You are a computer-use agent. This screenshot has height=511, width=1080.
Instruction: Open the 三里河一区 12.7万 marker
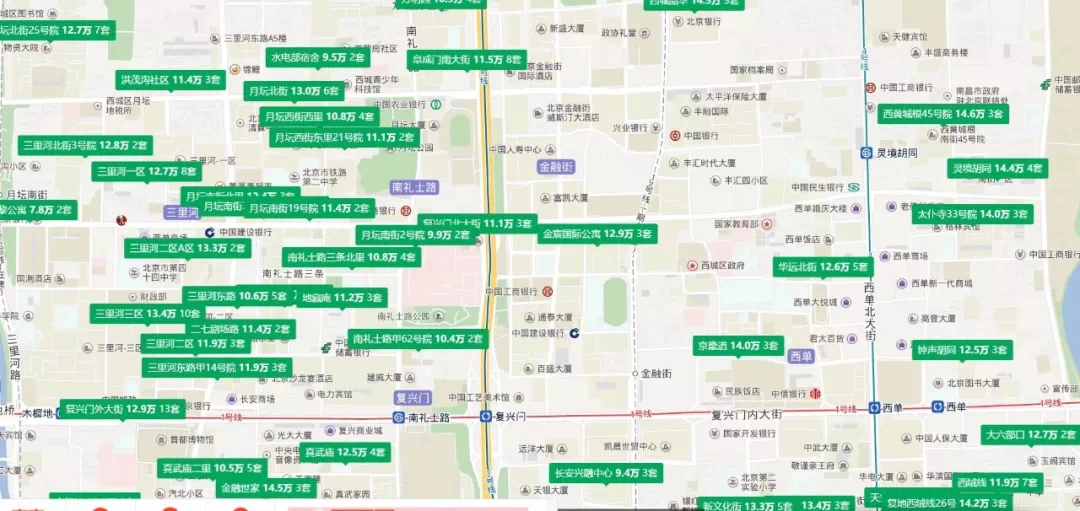coord(146,172)
